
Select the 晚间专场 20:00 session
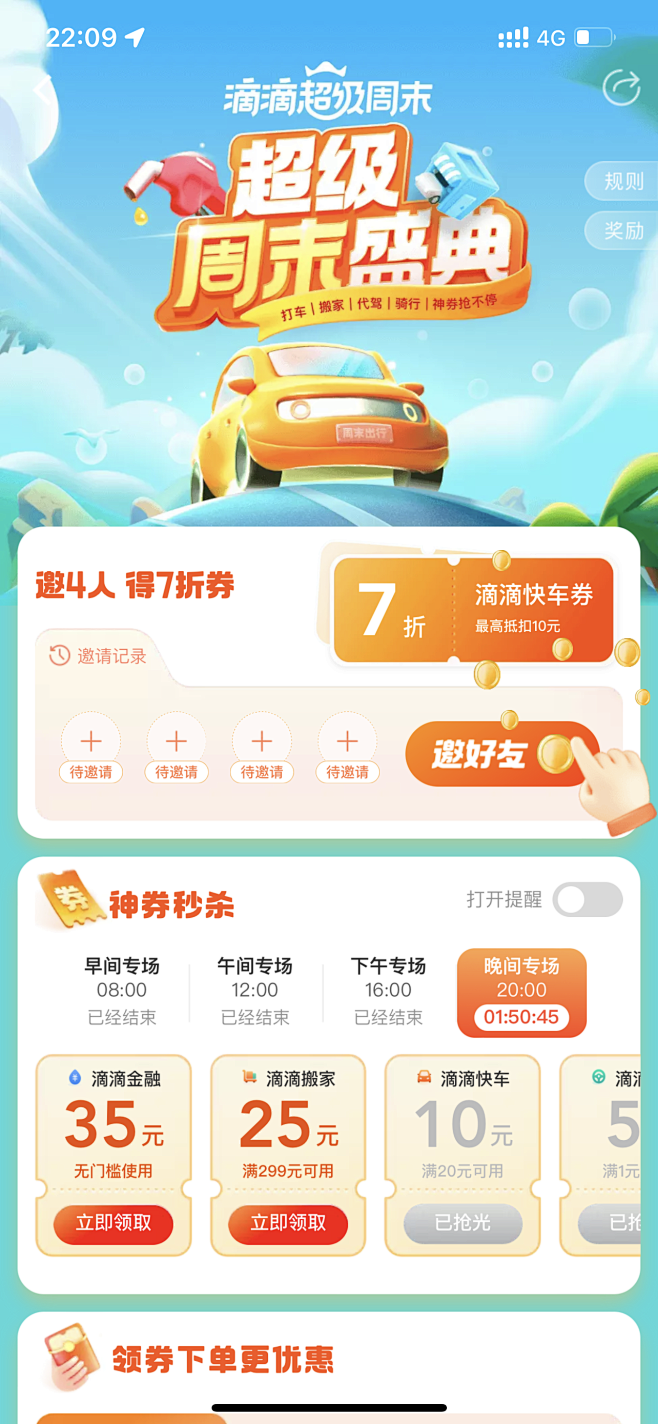pos(521,991)
